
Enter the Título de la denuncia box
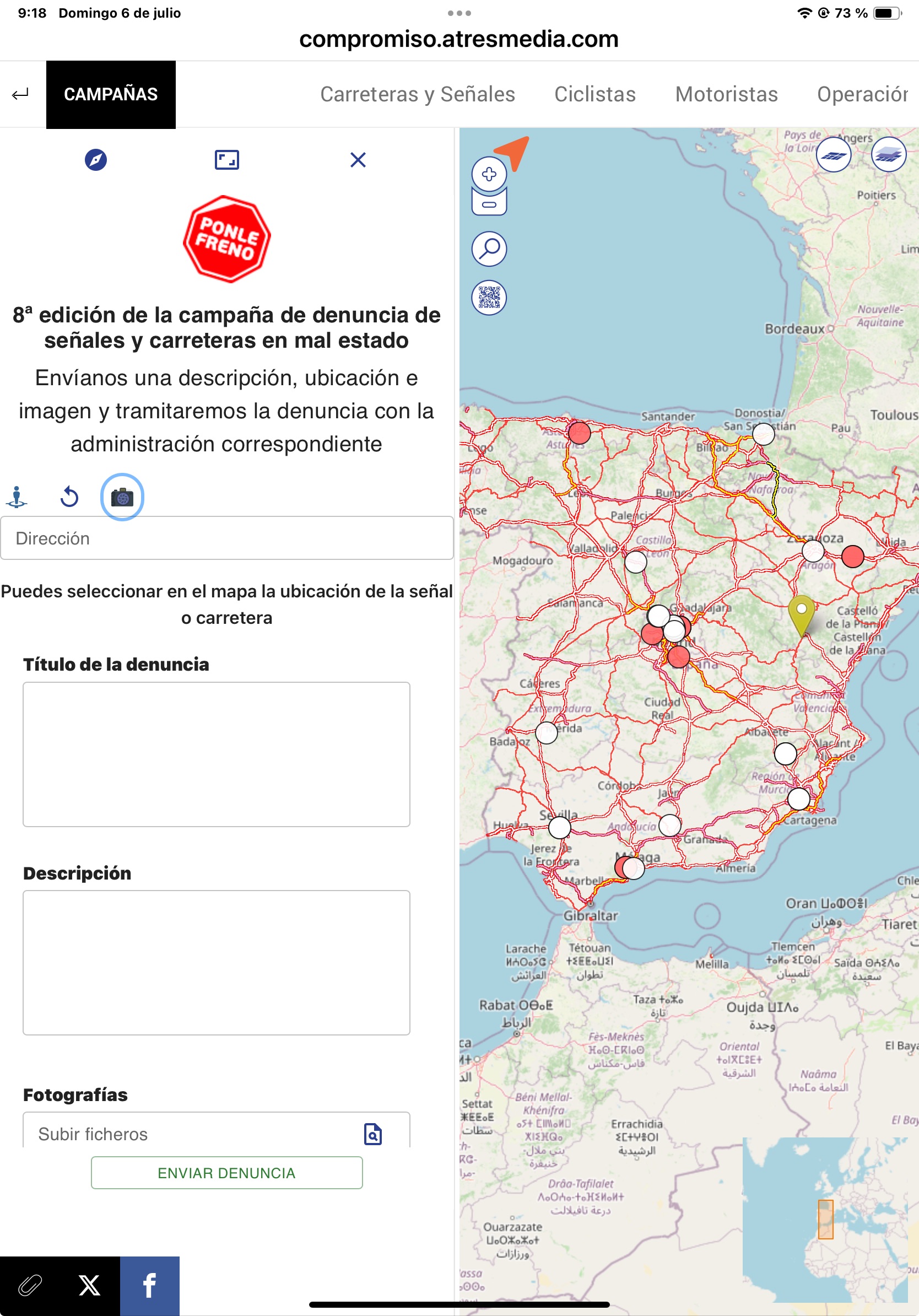pyautogui.click(x=216, y=754)
